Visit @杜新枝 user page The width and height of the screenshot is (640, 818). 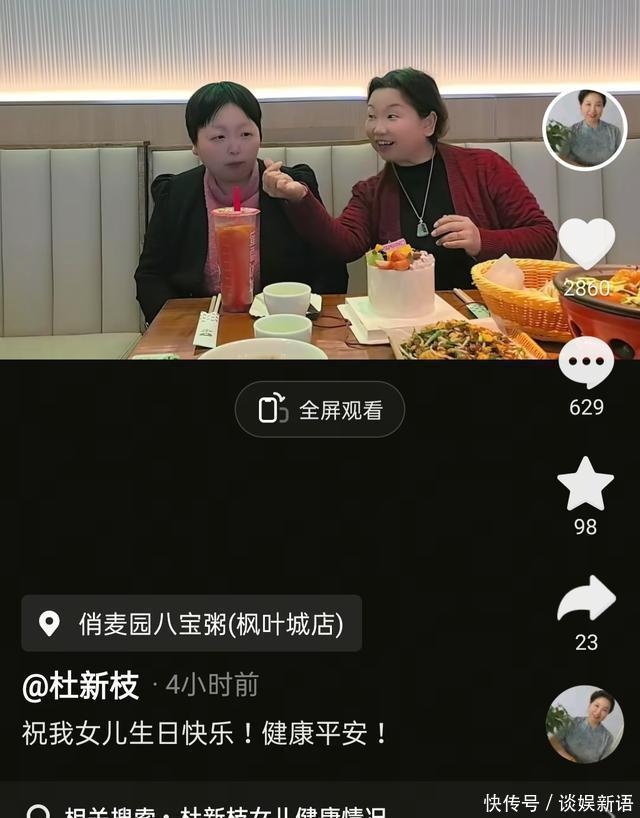point(81,685)
